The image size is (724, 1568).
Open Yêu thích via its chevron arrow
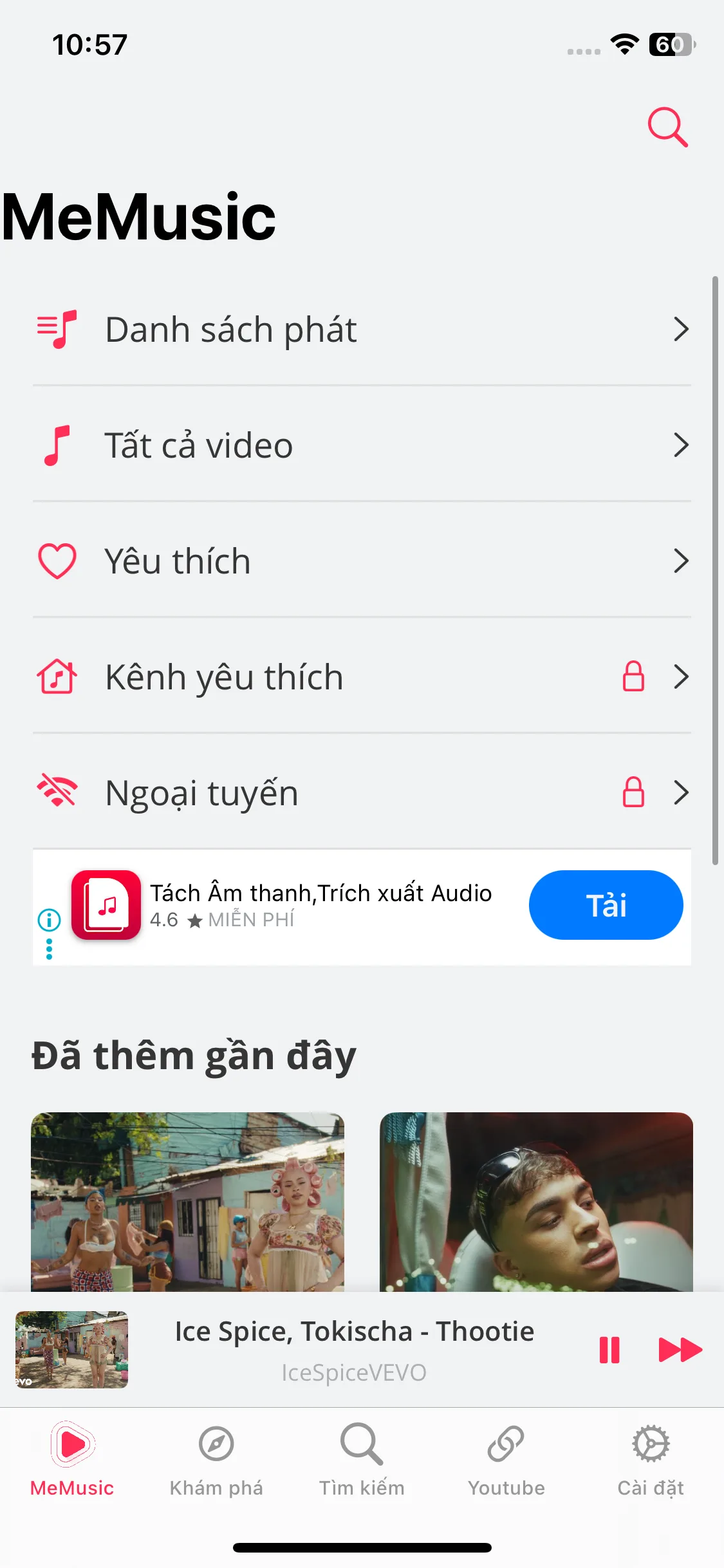pos(682,561)
